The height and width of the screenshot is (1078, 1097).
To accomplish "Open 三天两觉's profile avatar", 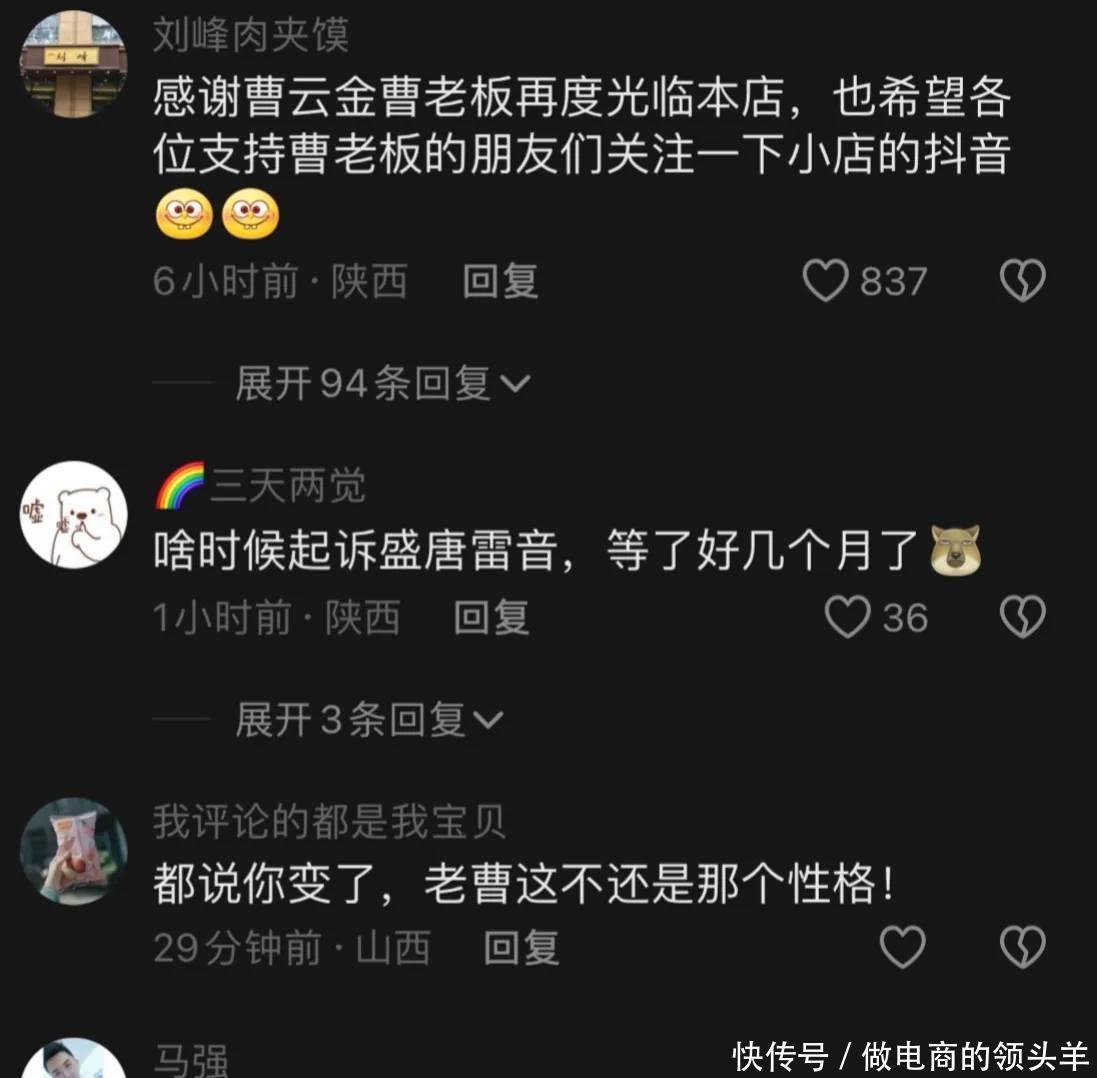I will (74, 514).
